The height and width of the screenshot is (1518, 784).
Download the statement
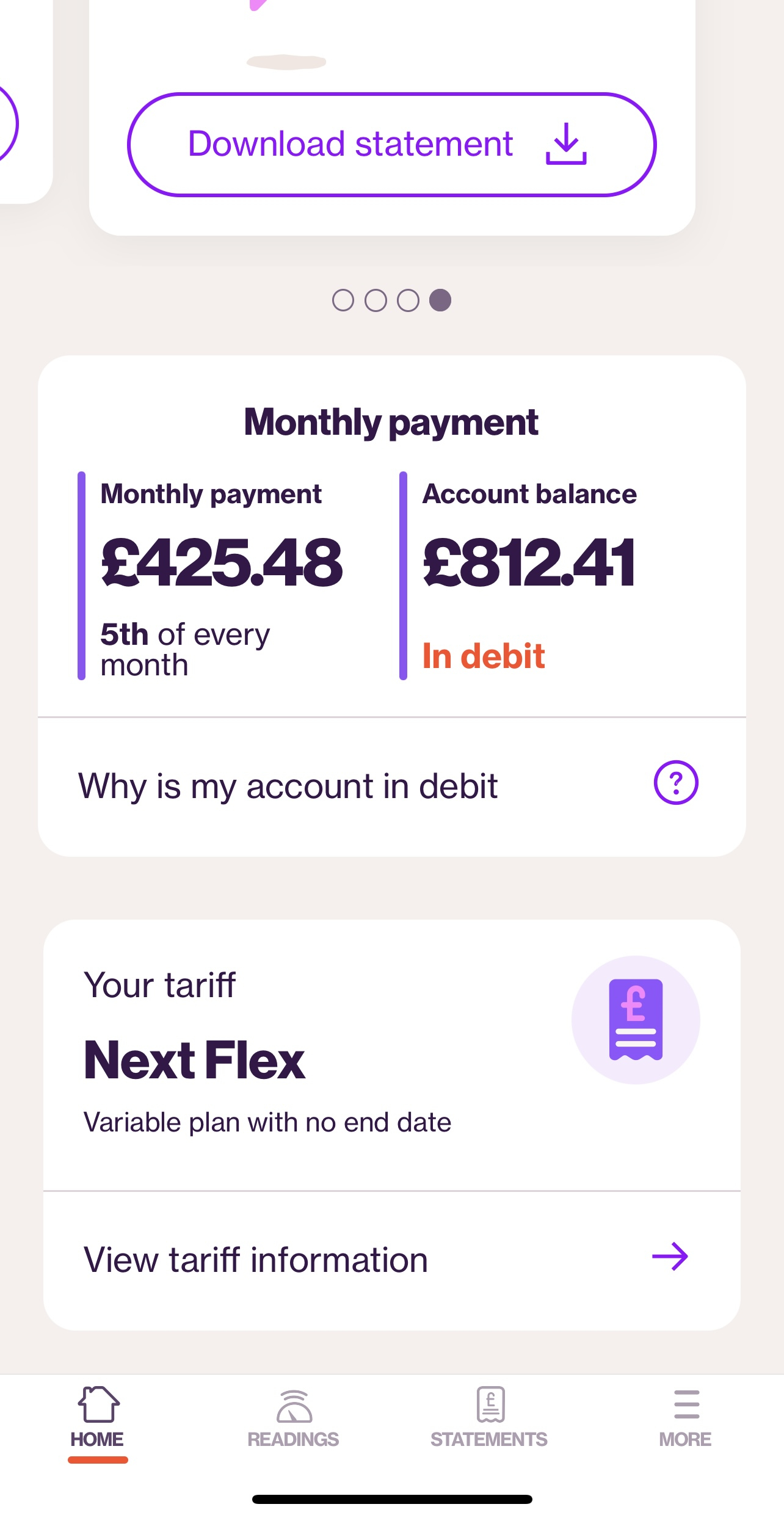point(391,145)
